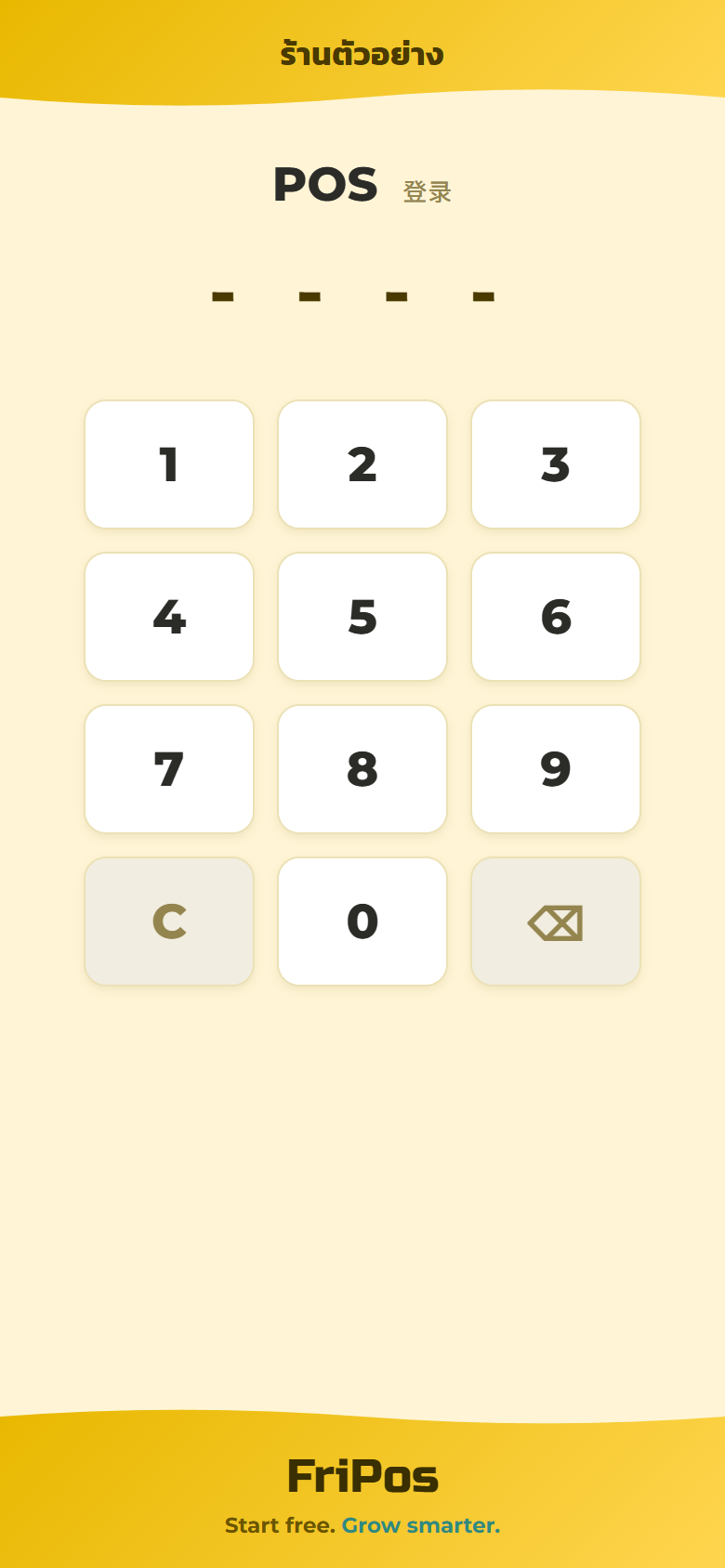Tap the number 6 key
The image size is (725, 1568).
point(556,617)
